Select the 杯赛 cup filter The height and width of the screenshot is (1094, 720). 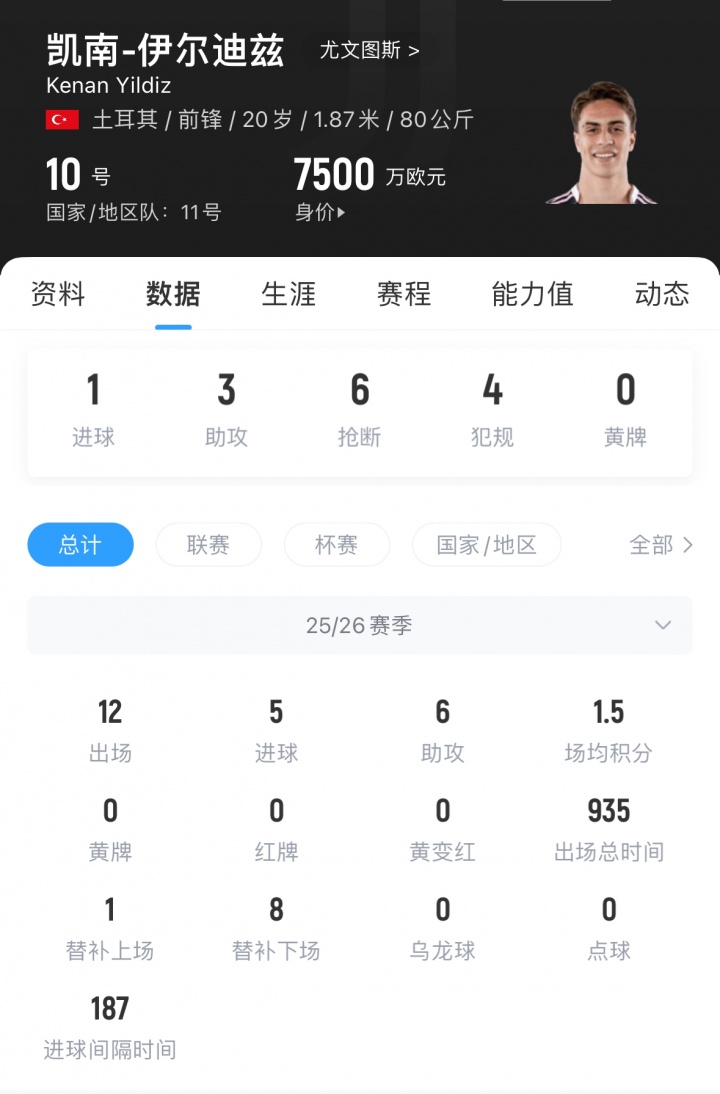[337, 545]
